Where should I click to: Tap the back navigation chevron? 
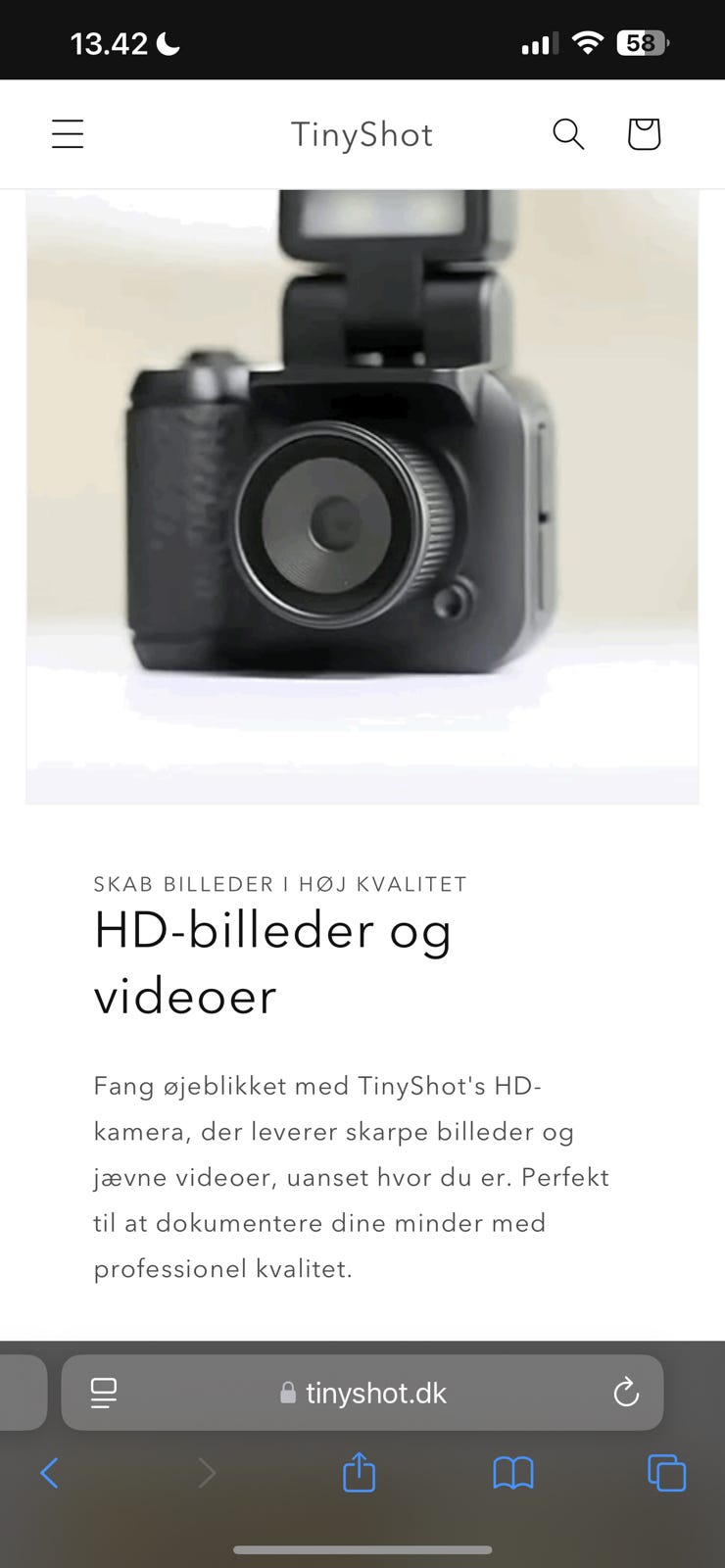click(x=51, y=1472)
